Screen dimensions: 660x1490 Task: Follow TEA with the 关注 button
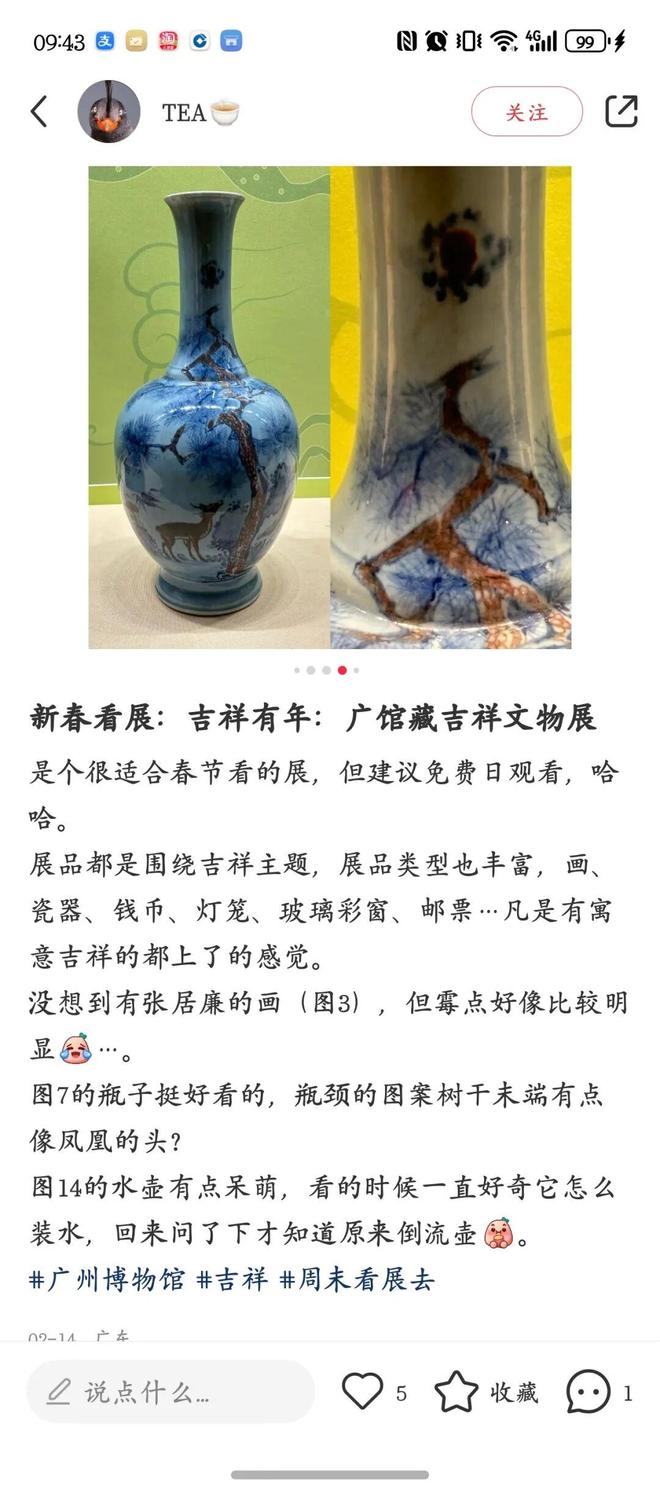pos(526,112)
